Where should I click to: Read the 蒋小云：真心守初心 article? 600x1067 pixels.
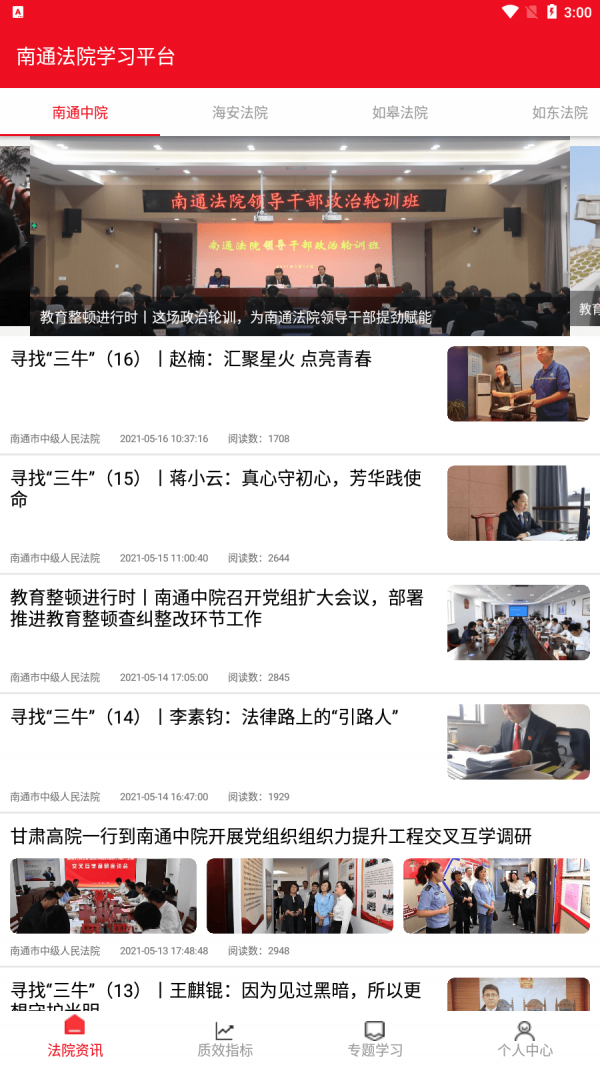tap(215, 488)
